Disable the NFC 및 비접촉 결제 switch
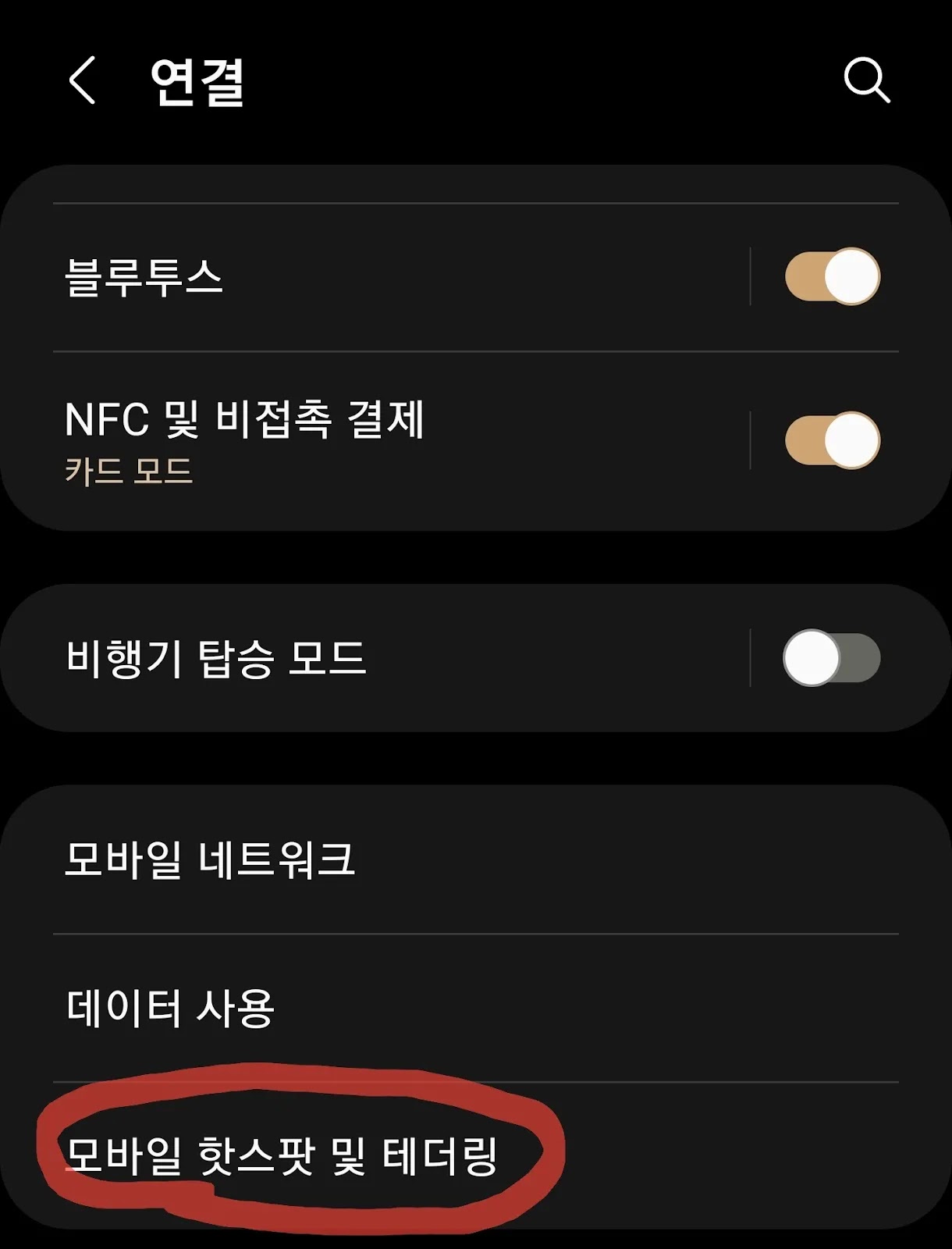Screen dimensions: 952x1249 pos(832,441)
